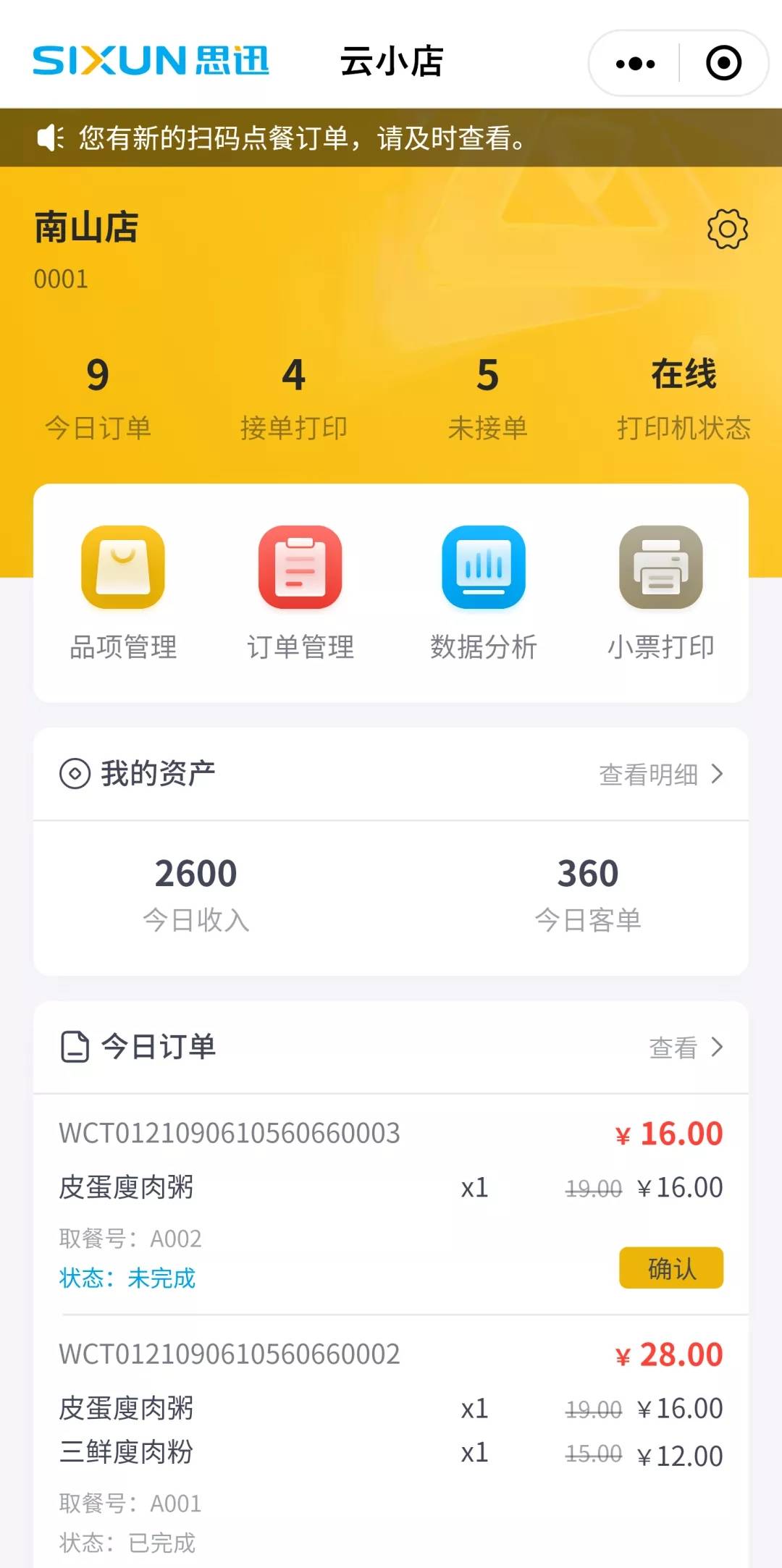Click the 今日订单 document icon
782x1568 pixels.
[74, 1048]
